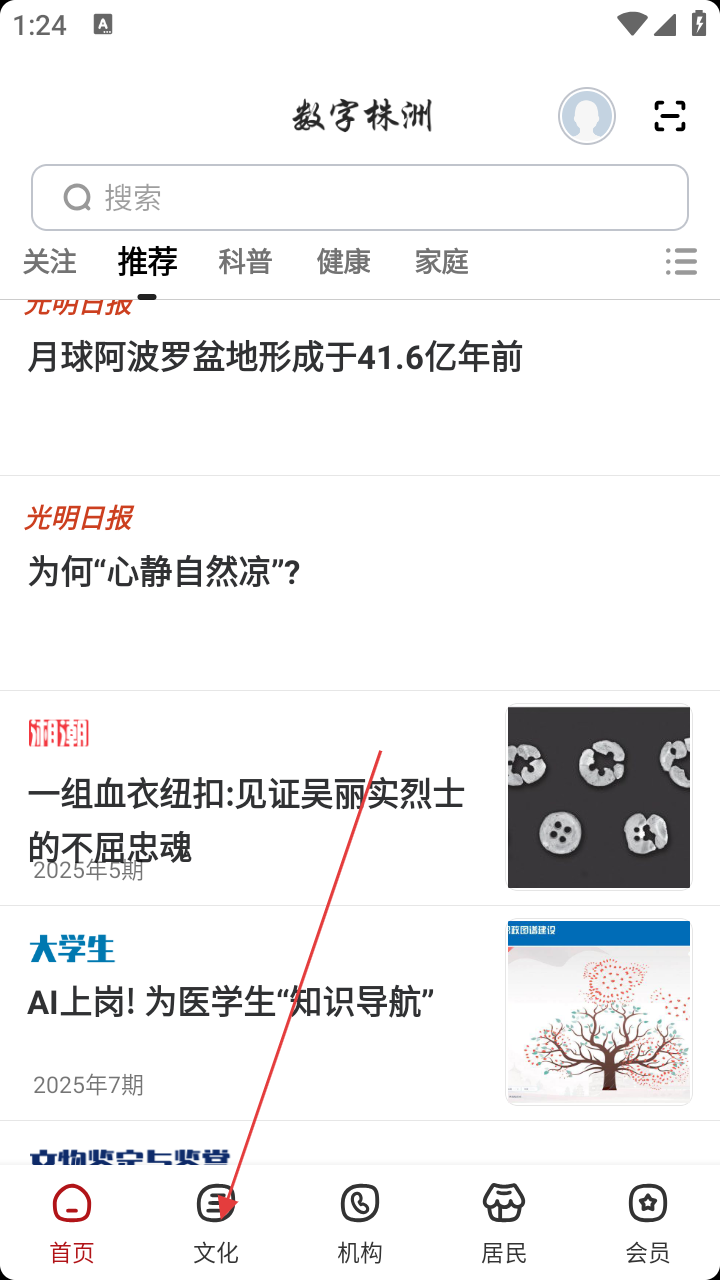The height and width of the screenshot is (1280, 720).
Task: Open article 为何"心静自然凉"?
Action: [165, 573]
